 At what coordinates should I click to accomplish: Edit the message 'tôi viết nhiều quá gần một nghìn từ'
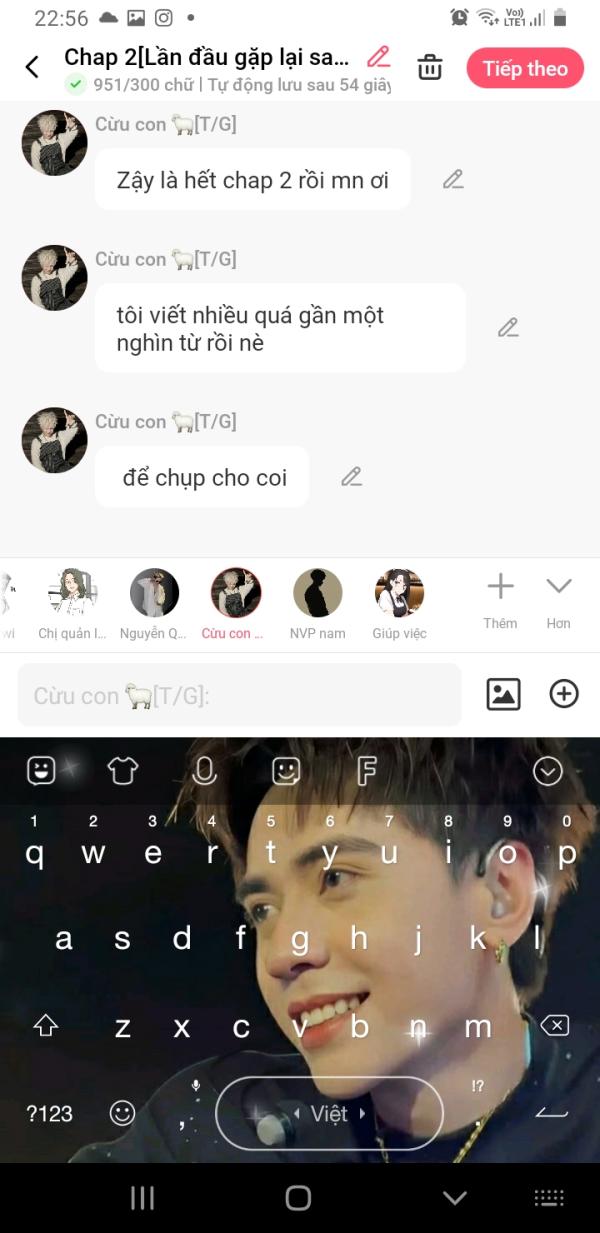[x=508, y=327]
